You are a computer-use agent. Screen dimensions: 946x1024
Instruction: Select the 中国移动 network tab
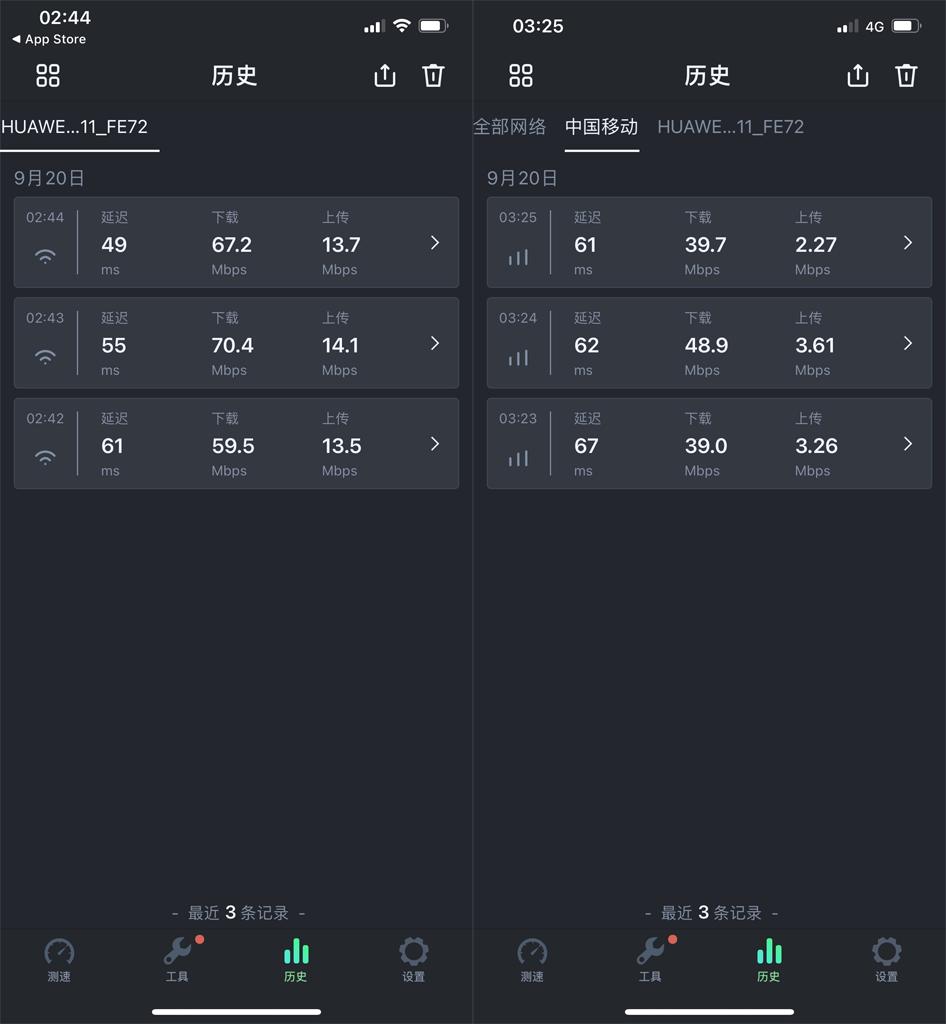[x=601, y=127]
